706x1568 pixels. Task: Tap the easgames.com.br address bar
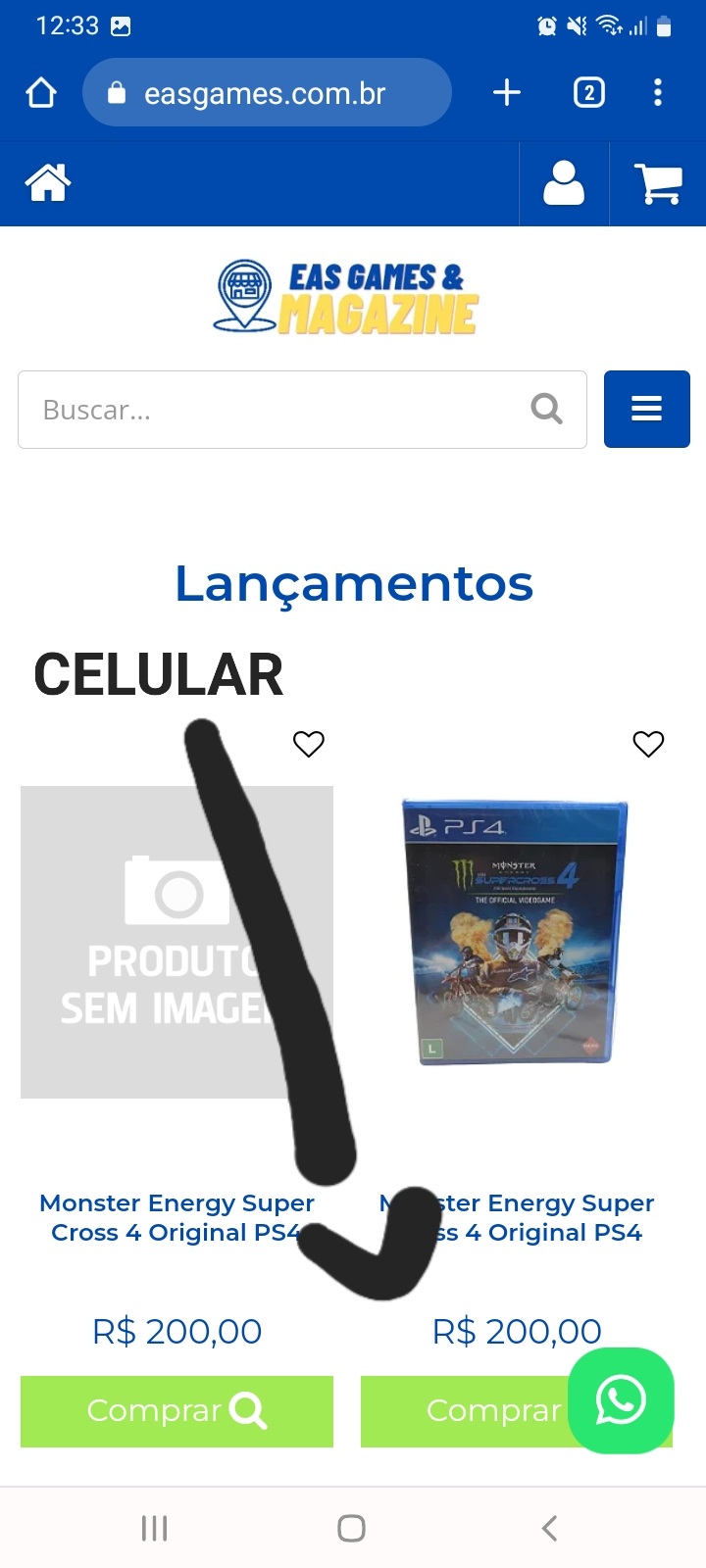tap(267, 93)
